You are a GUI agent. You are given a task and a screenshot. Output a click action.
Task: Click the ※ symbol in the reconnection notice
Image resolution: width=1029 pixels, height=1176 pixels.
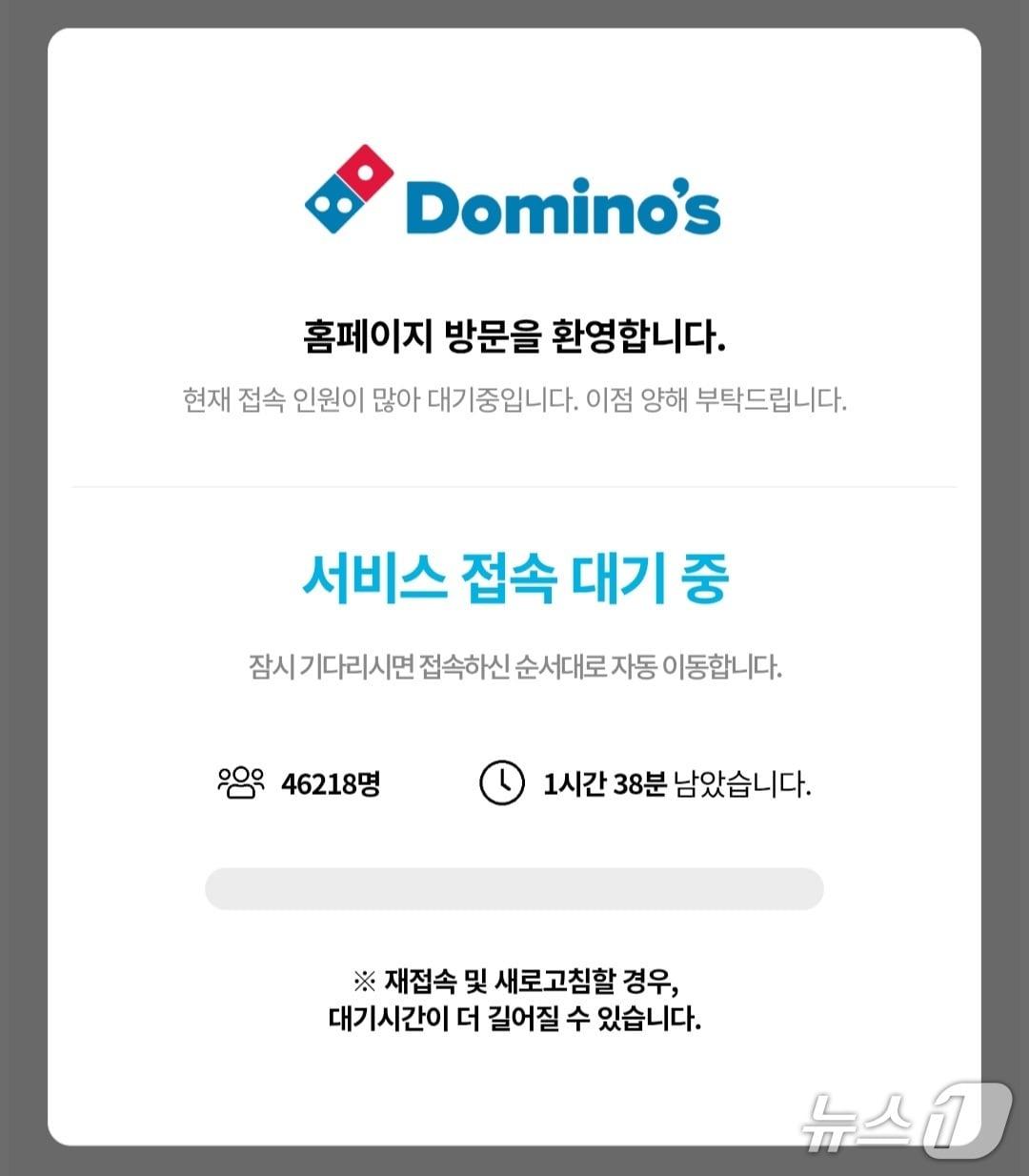point(362,978)
